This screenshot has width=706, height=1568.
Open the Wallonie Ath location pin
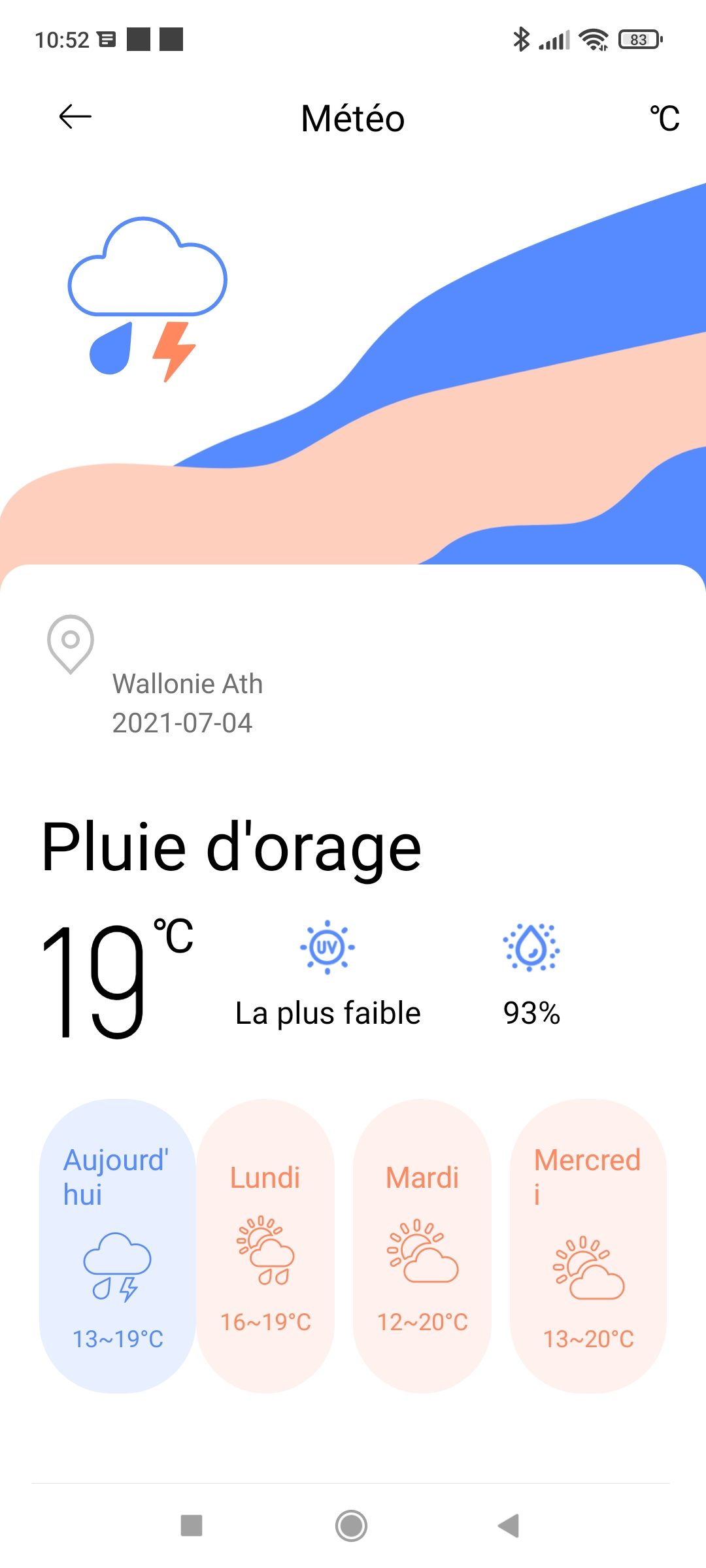pyautogui.click(x=71, y=644)
